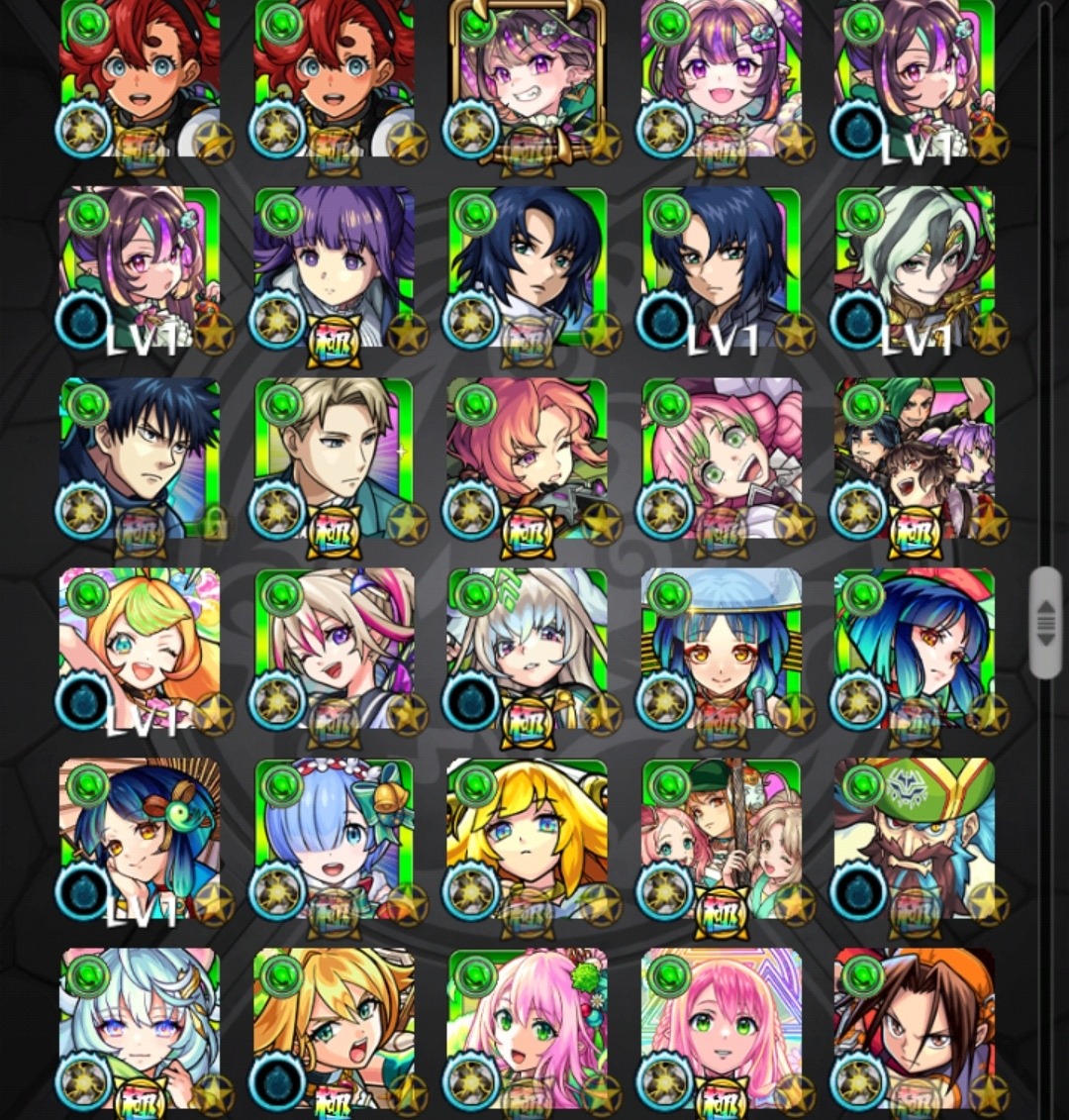Open the yellow-haired girl with blue eyes
The width and height of the screenshot is (1069, 1120).
(526, 840)
